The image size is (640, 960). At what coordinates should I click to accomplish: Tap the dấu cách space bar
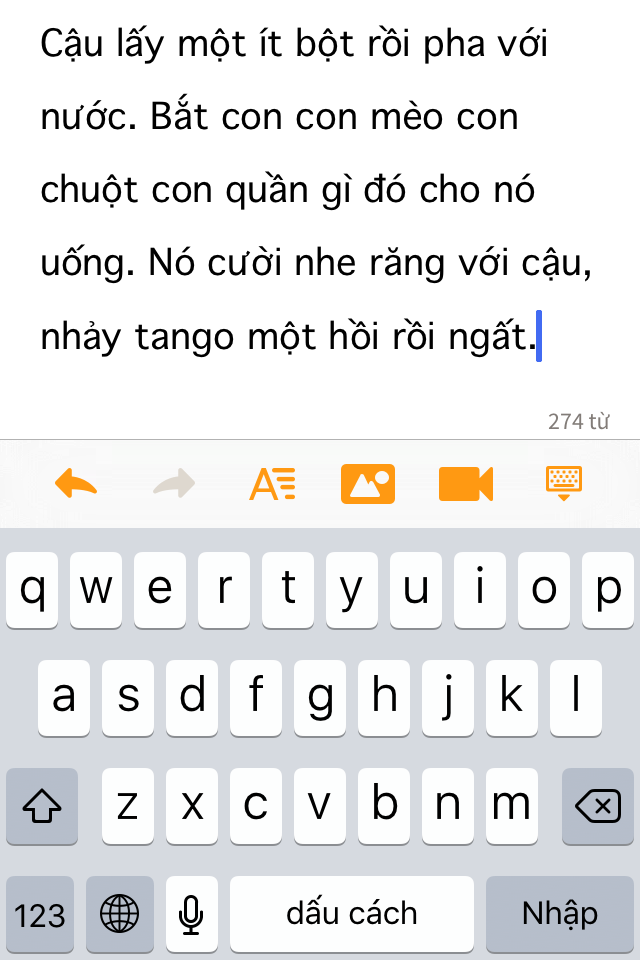351,913
